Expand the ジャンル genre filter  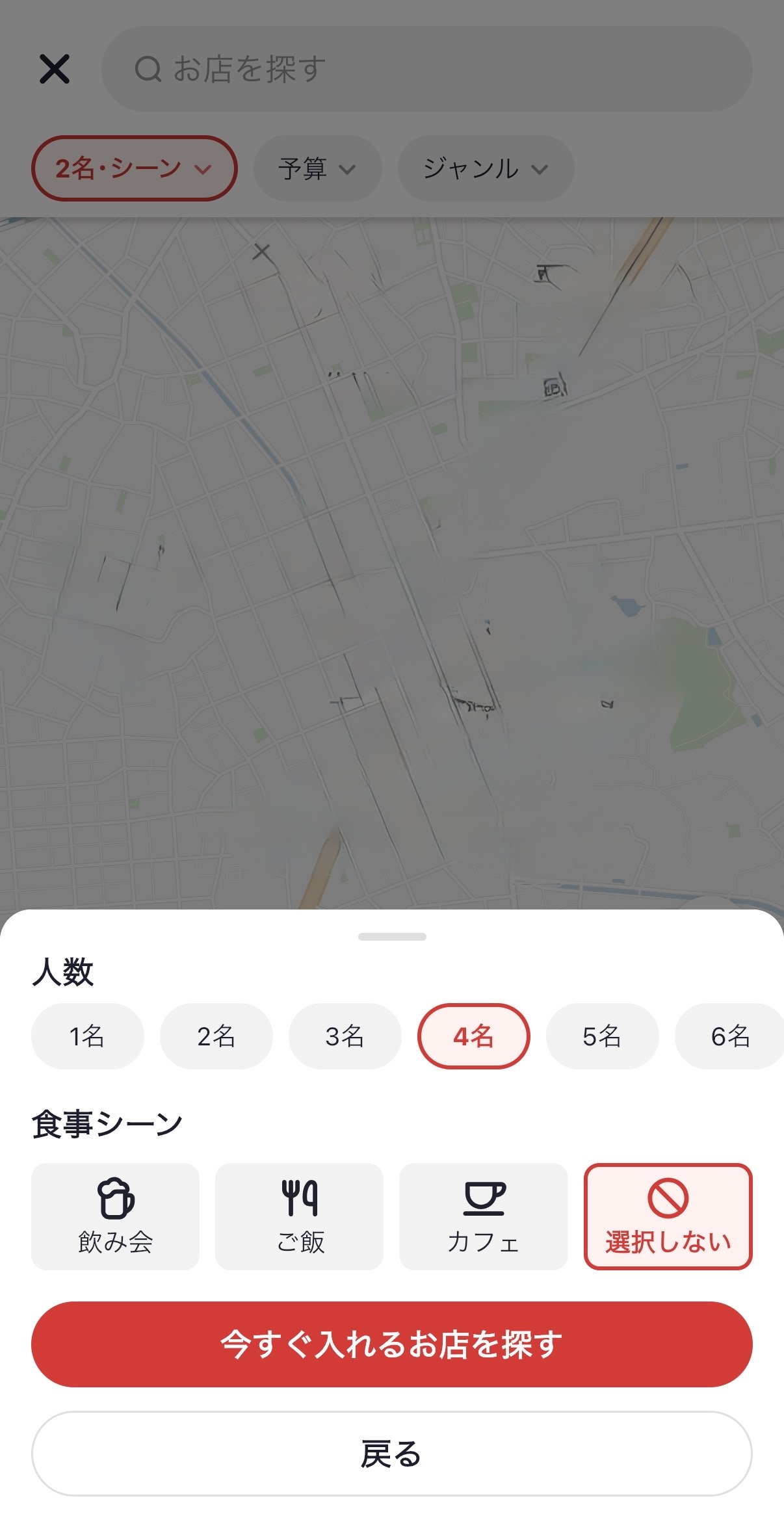[486, 168]
